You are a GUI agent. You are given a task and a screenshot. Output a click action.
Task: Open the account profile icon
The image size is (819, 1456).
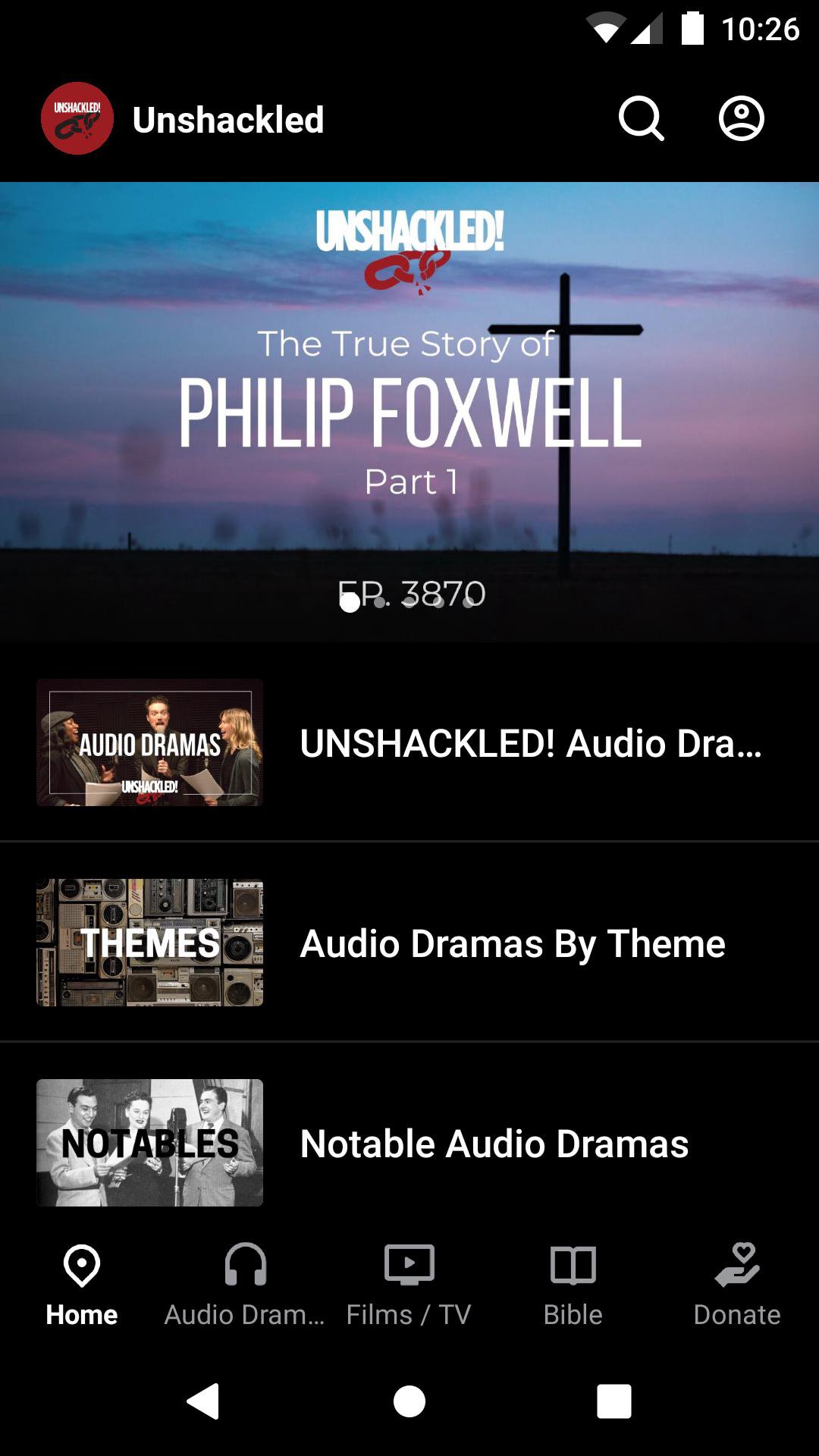(x=741, y=119)
